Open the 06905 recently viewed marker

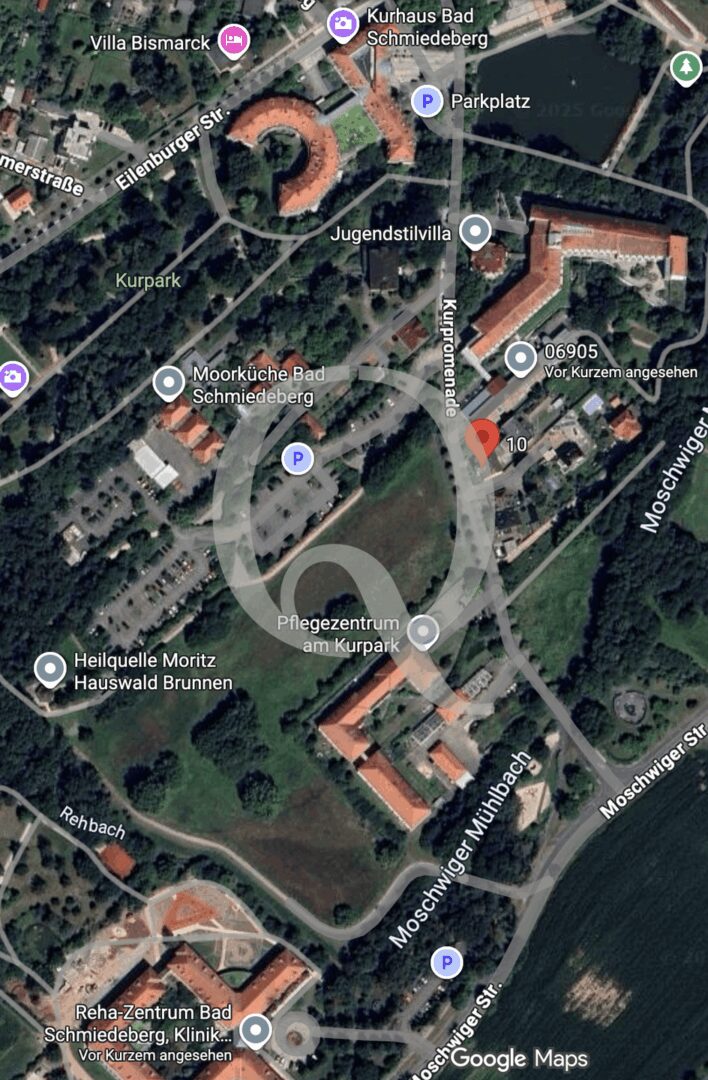point(520,357)
